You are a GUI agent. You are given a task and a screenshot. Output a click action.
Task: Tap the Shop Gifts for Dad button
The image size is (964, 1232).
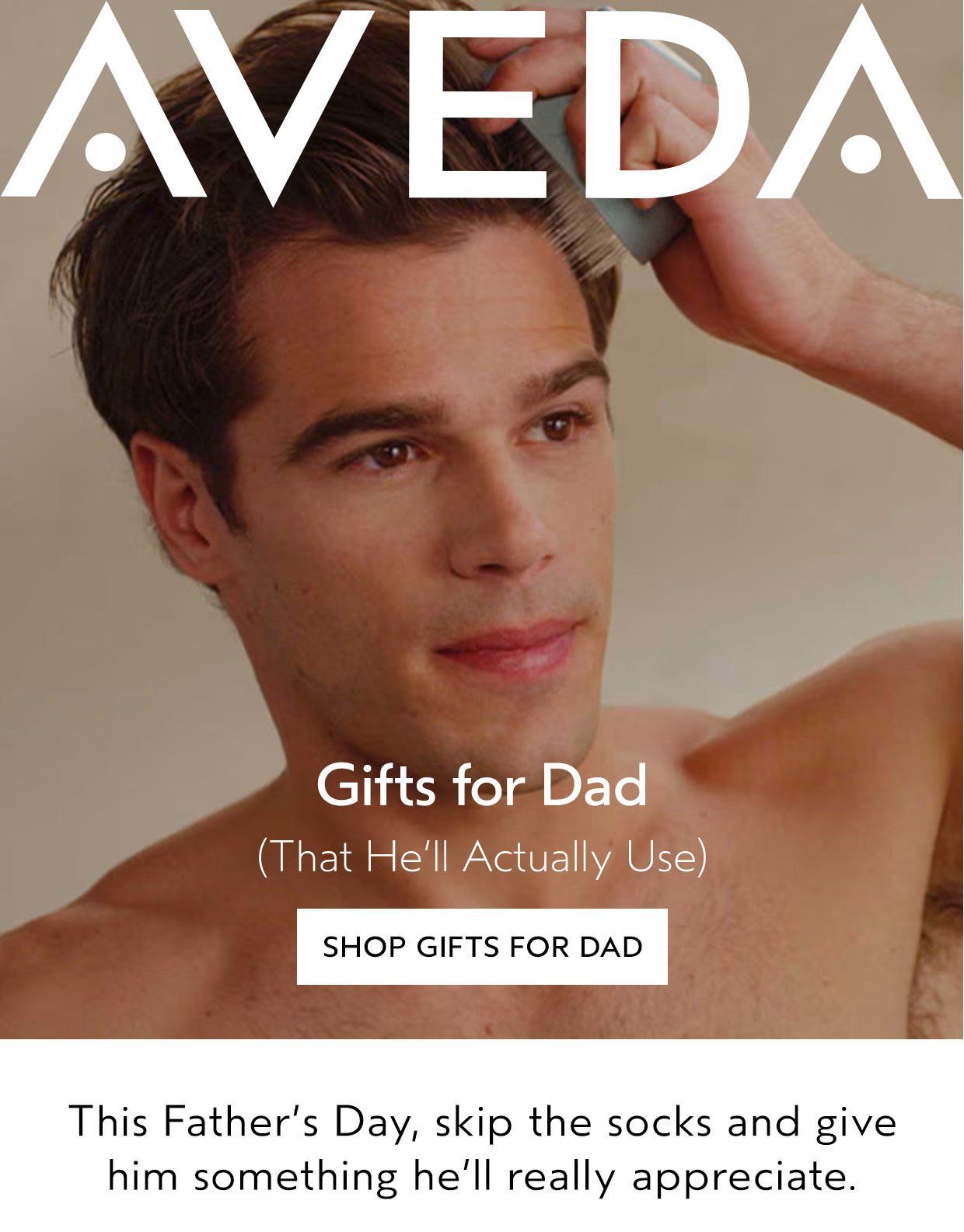pos(482,947)
